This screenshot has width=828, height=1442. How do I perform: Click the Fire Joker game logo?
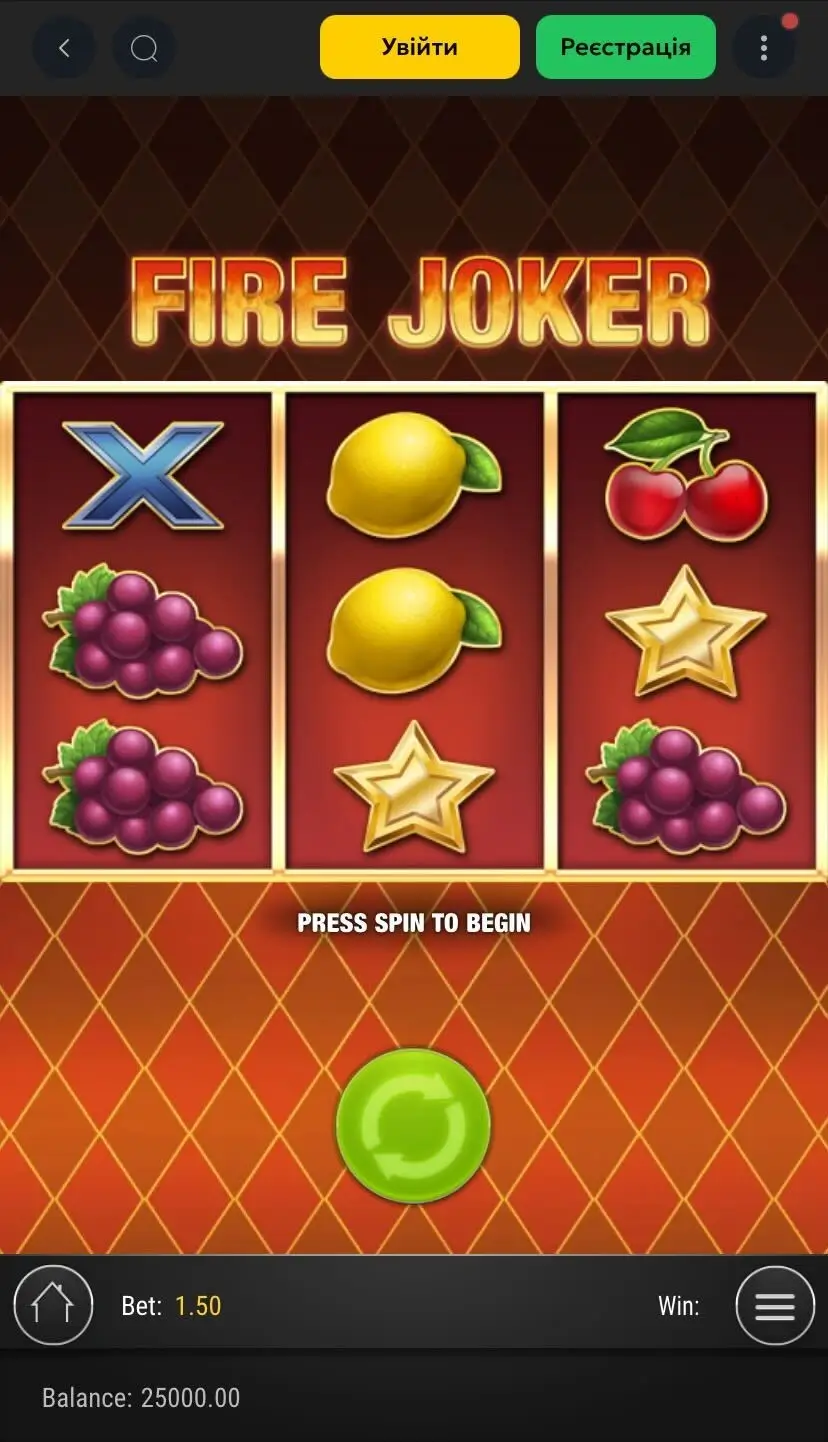point(413,300)
